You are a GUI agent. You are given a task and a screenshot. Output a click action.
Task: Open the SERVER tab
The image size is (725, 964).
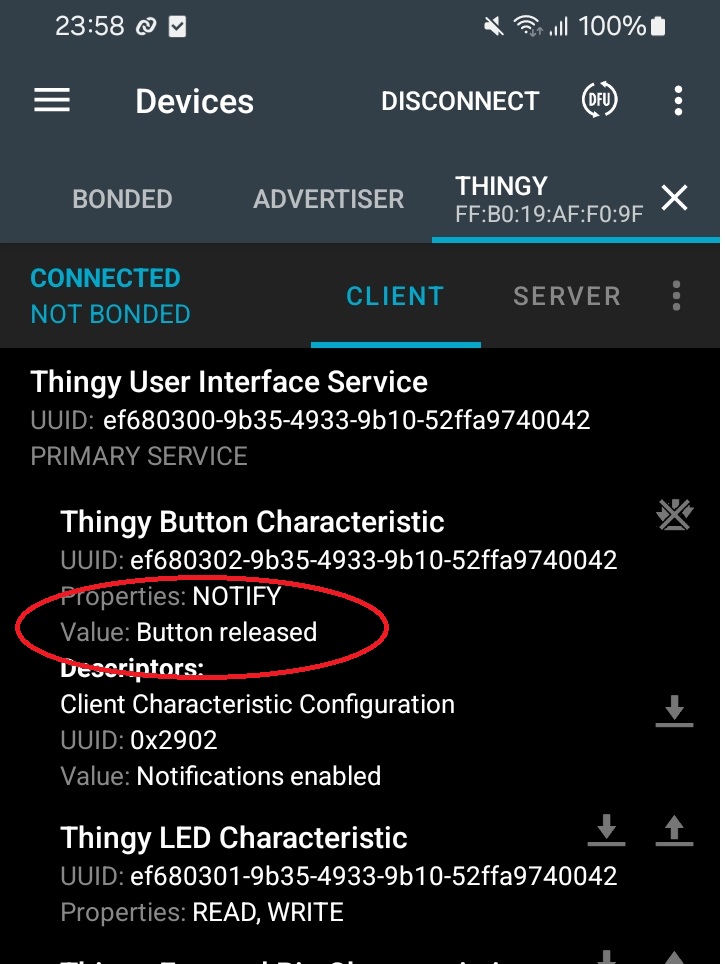[x=566, y=295]
